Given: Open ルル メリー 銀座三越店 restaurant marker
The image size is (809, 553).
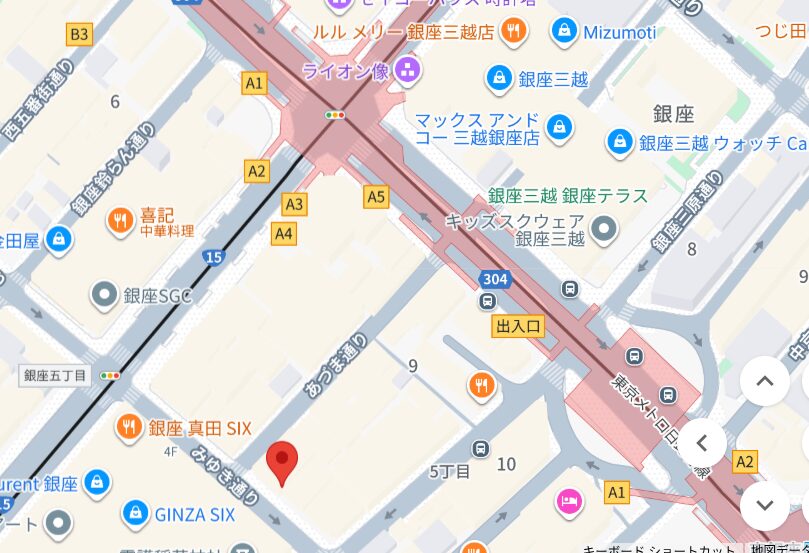Looking at the screenshot, I should coord(514,31).
